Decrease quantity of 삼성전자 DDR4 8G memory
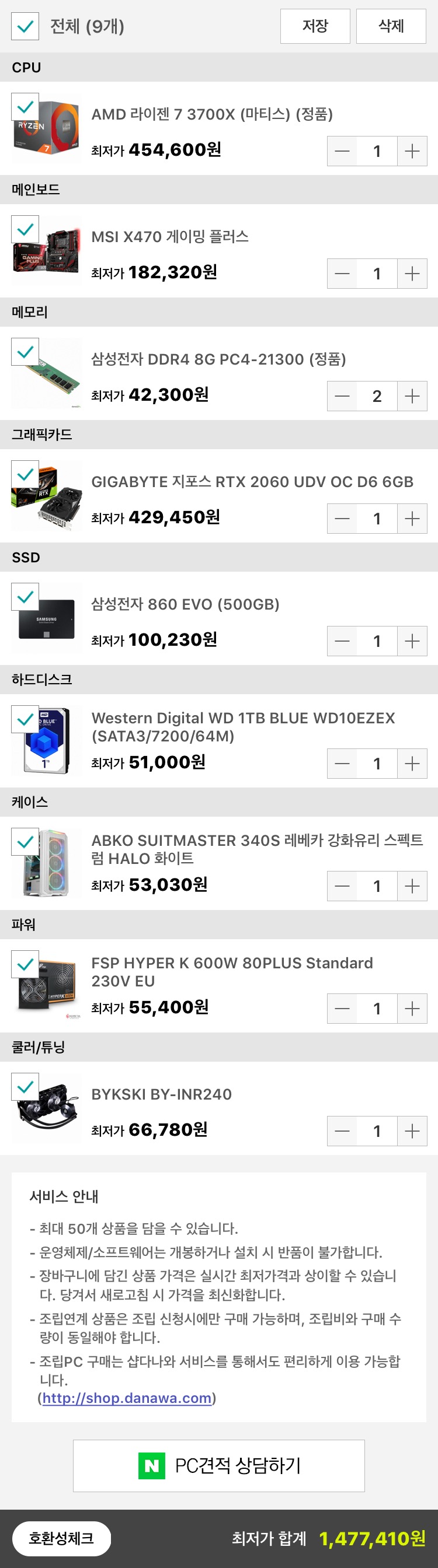Viewport: 438px width, 1568px height. (342, 396)
